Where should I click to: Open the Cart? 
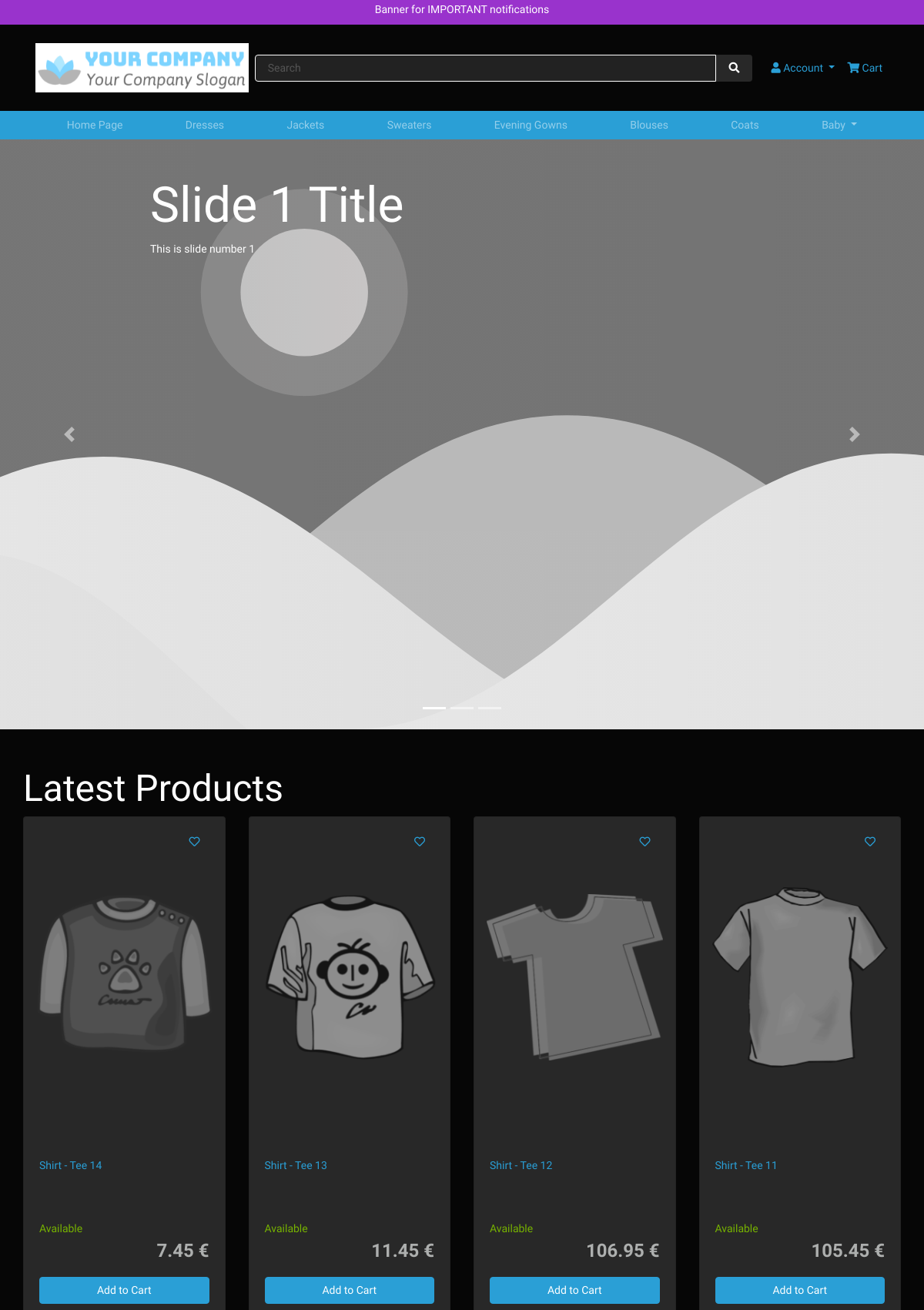(865, 68)
